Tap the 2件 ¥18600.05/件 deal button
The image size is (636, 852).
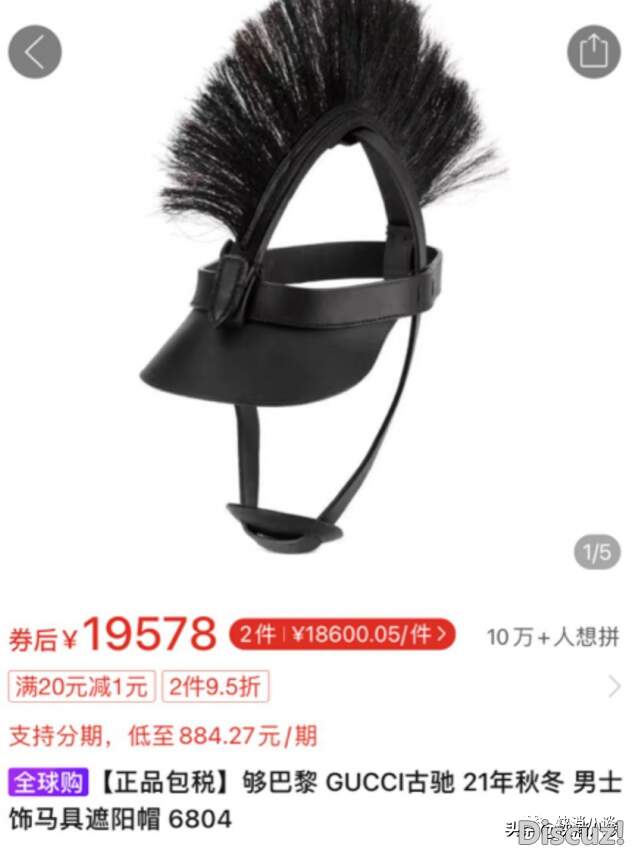point(343,634)
